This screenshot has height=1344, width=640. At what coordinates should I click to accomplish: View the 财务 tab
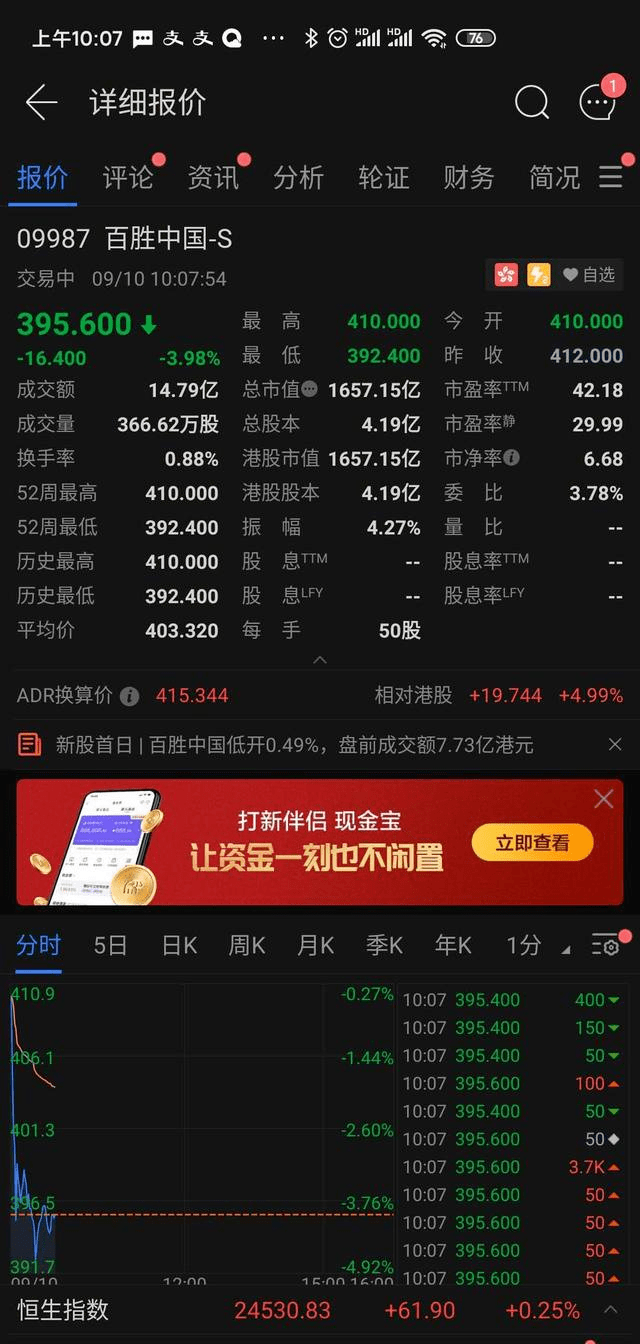pyautogui.click(x=469, y=178)
